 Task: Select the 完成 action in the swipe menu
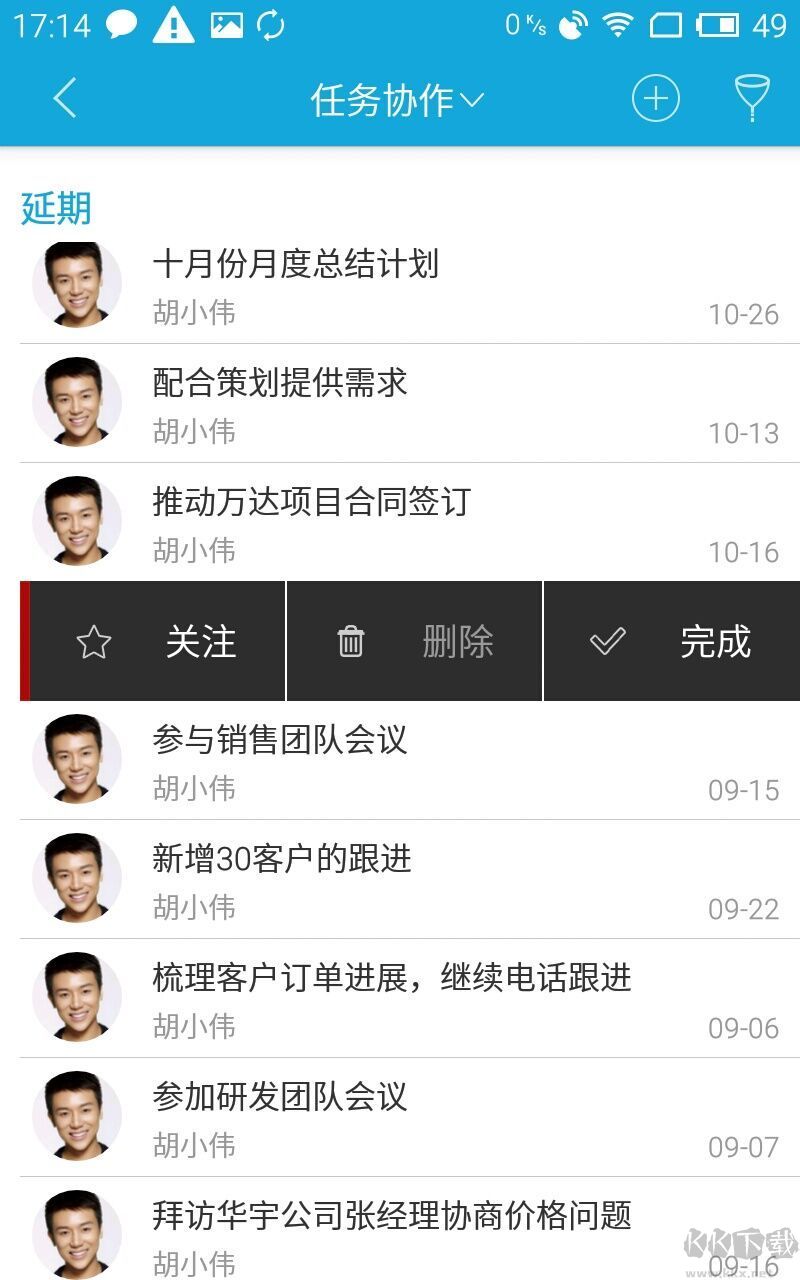(717, 641)
